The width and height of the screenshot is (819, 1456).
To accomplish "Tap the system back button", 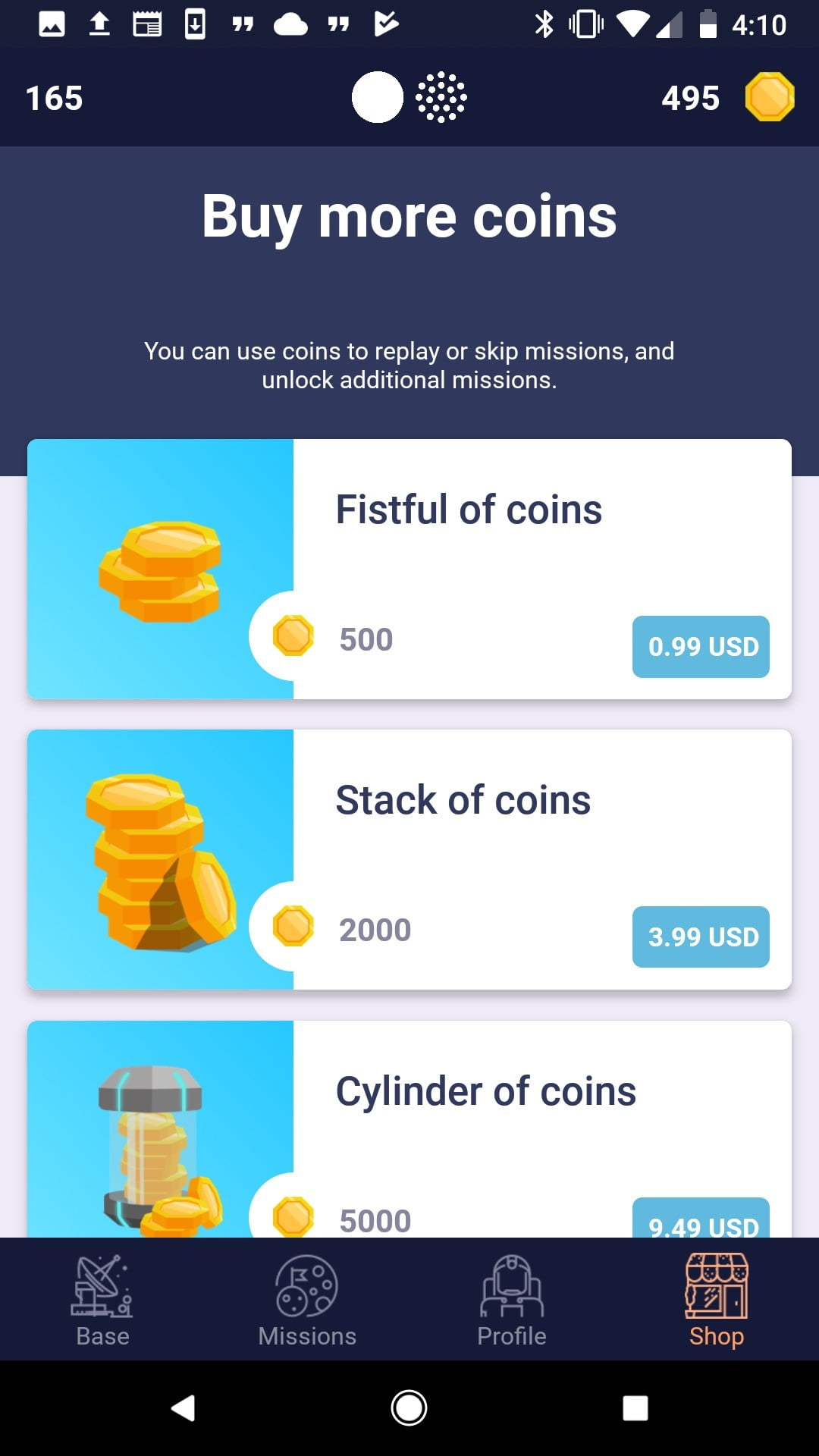I will pos(183,1408).
